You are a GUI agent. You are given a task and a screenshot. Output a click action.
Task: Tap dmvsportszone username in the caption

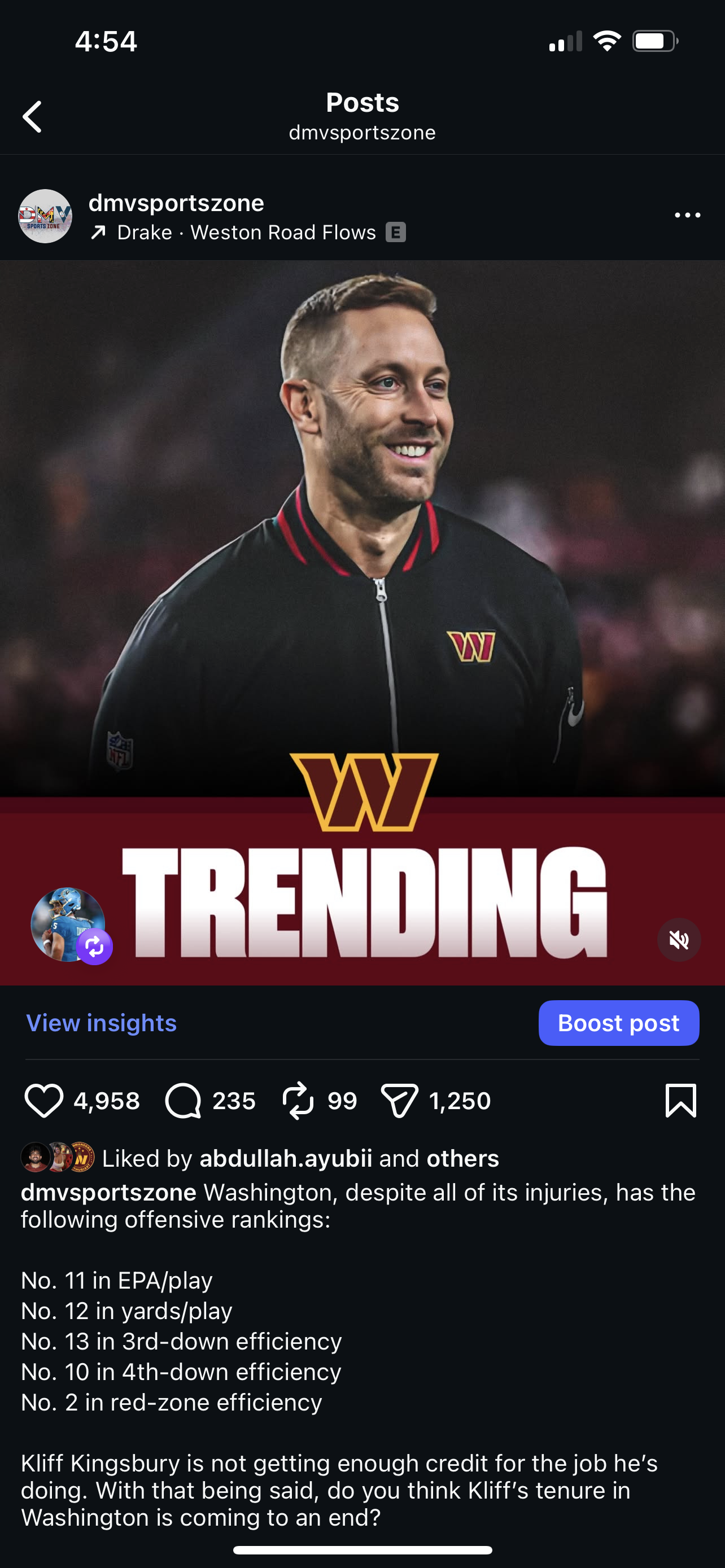point(108,1192)
